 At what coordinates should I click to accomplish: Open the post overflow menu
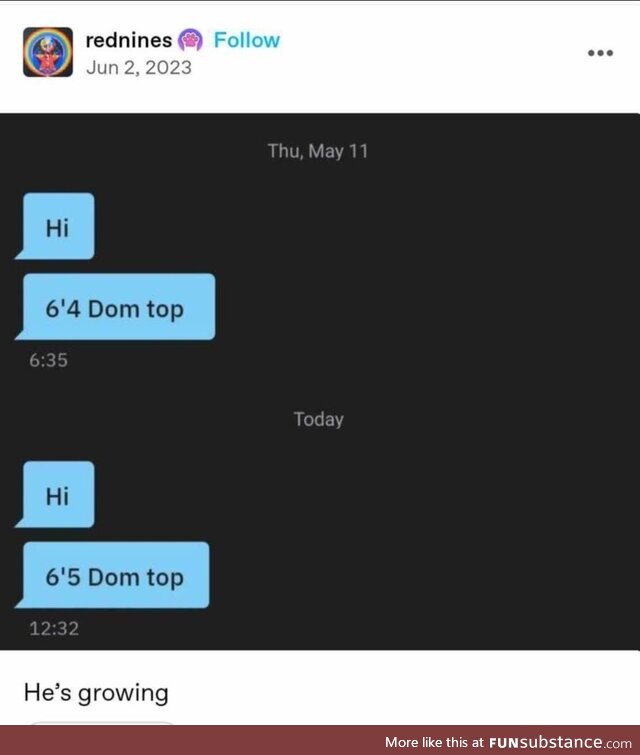click(x=599, y=53)
